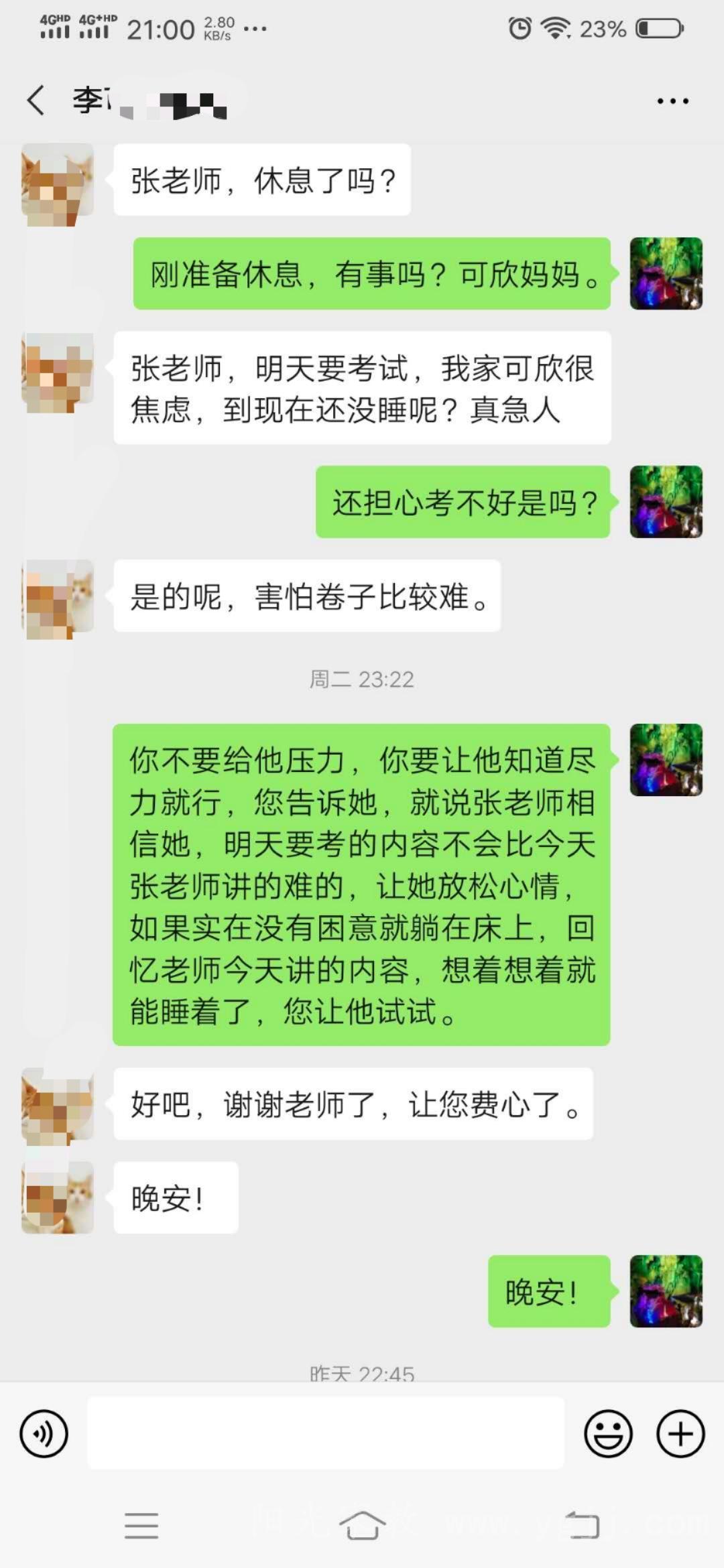Viewport: 724px width, 1568px height.
Task: Open the recent apps menu button
Action: click(141, 1526)
